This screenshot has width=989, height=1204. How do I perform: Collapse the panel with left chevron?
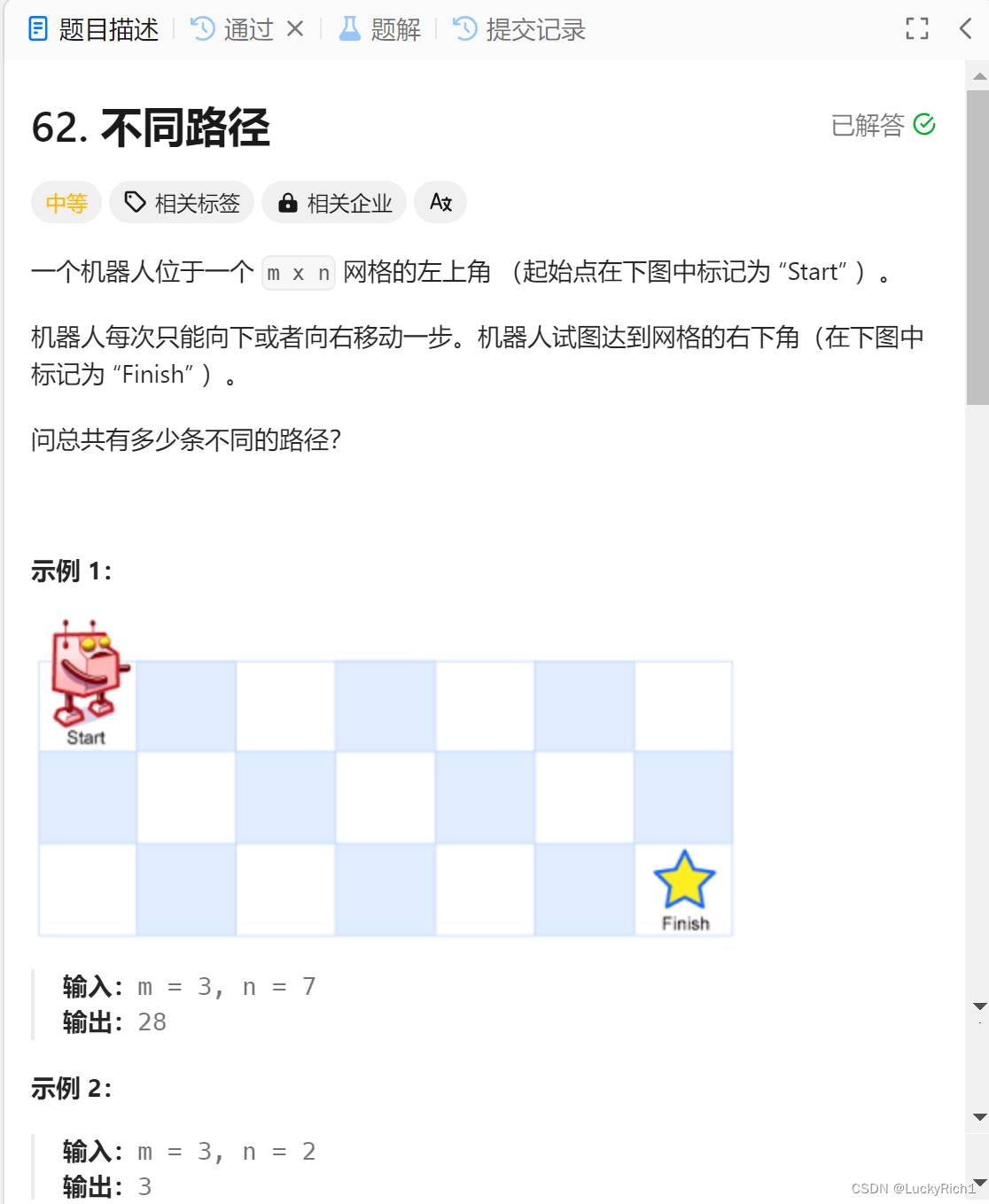pos(965,29)
